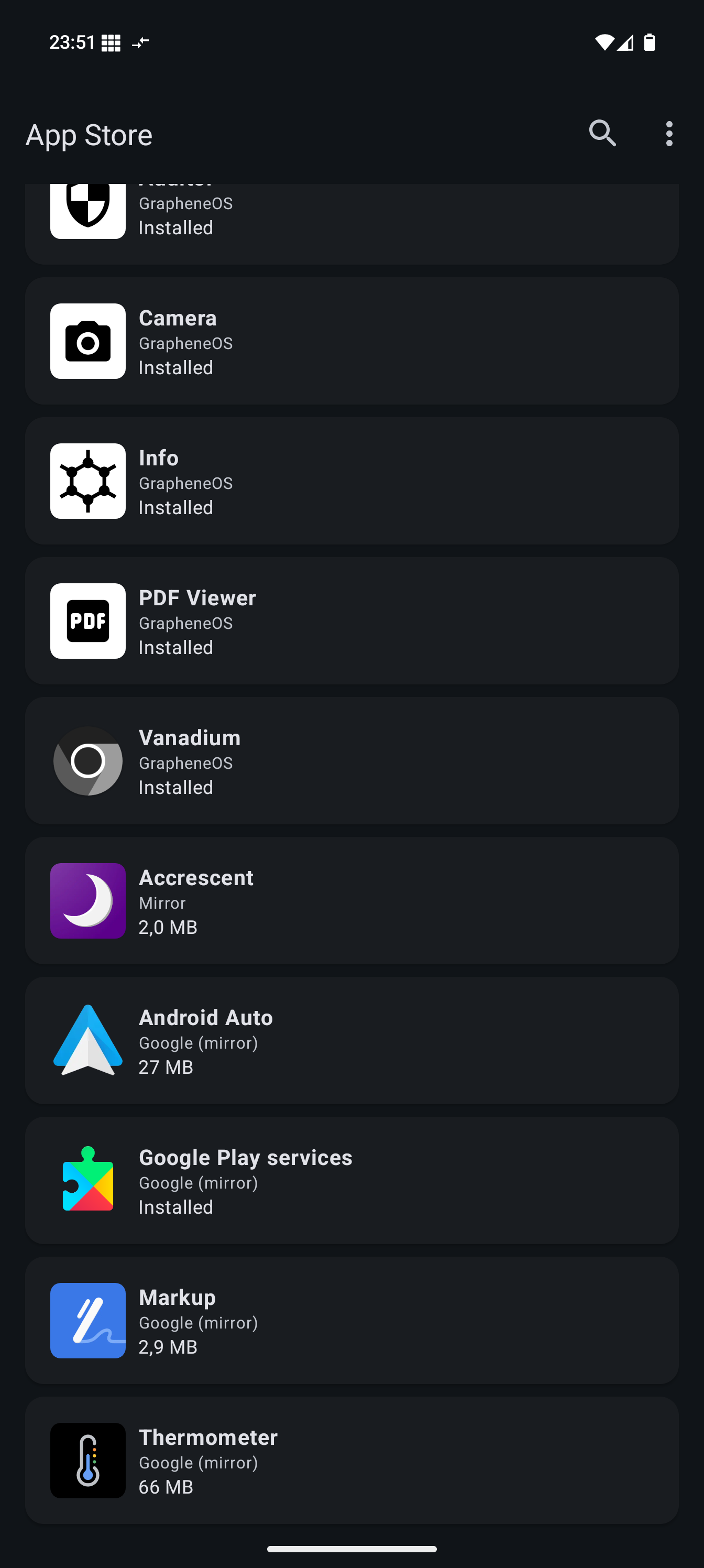Open the Vanadium browser entry

[351, 761]
